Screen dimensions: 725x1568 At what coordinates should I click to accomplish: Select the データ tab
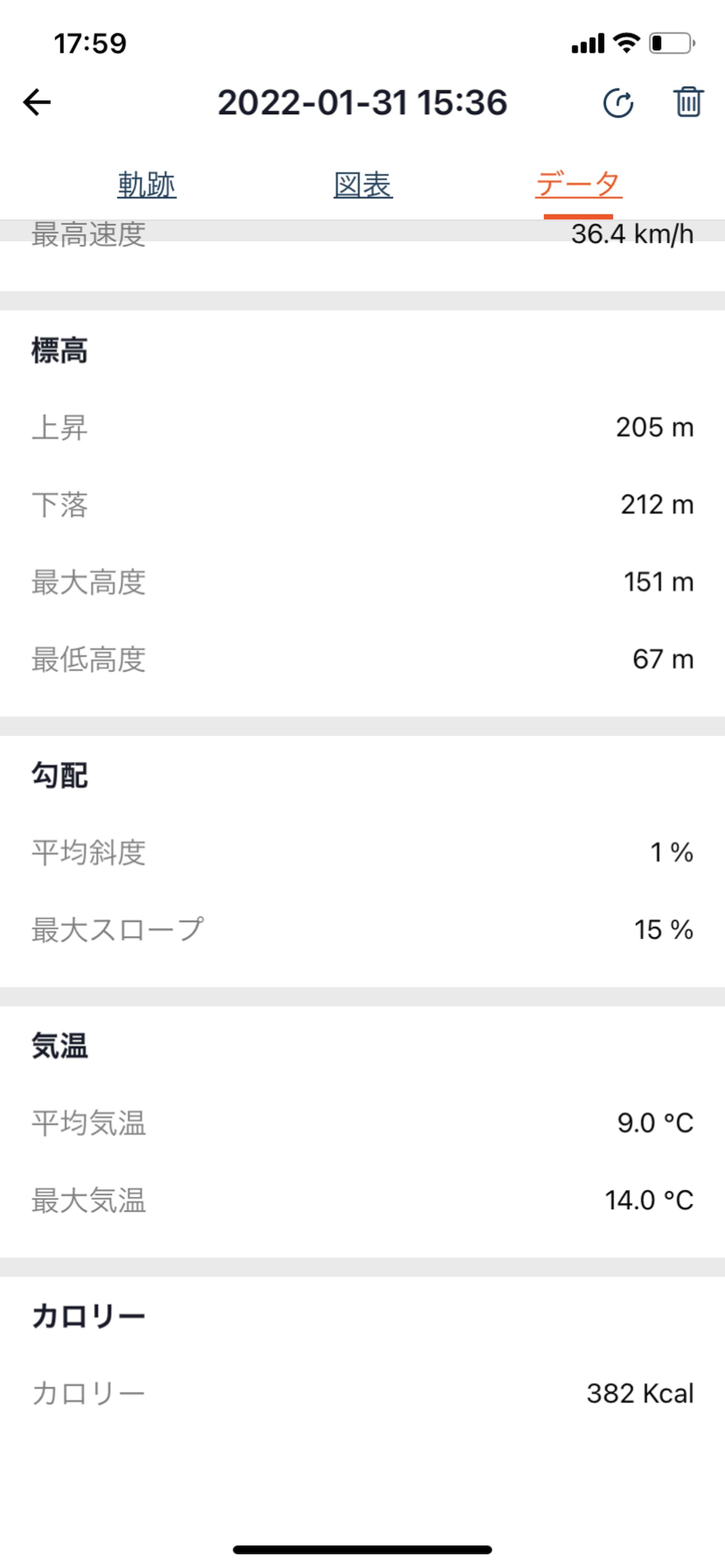(578, 185)
